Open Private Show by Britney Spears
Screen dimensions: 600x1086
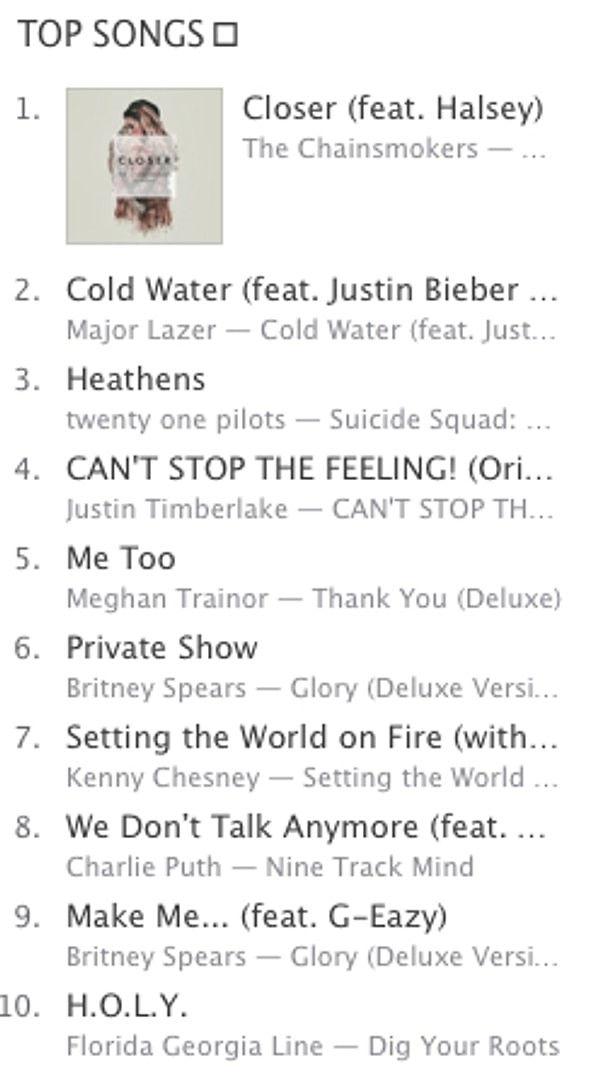point(162,647)
